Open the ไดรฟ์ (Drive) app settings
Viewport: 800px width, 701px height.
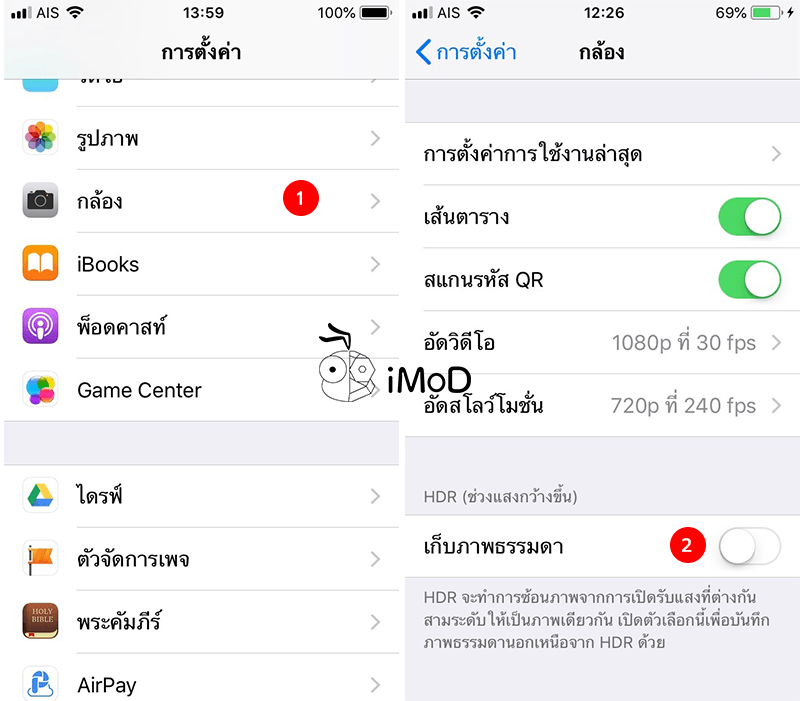200,496
